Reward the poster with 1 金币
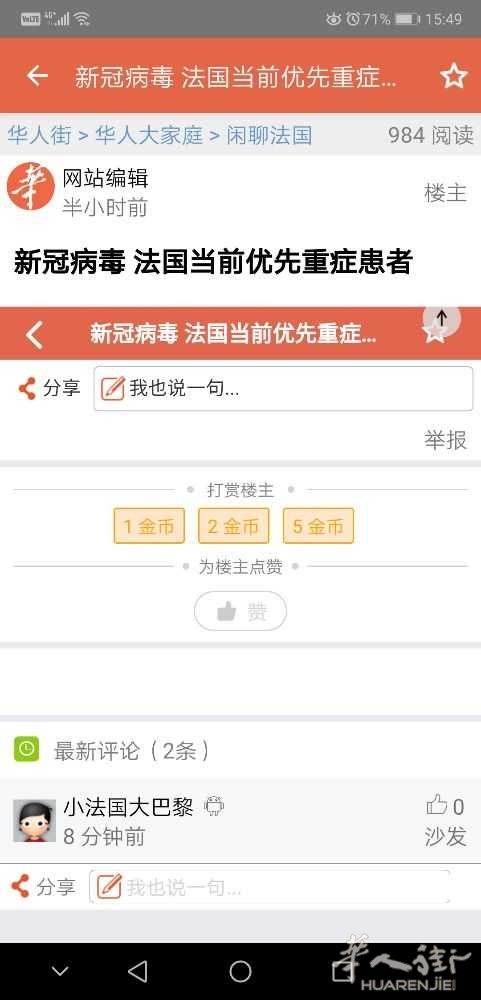 [149, 526]
